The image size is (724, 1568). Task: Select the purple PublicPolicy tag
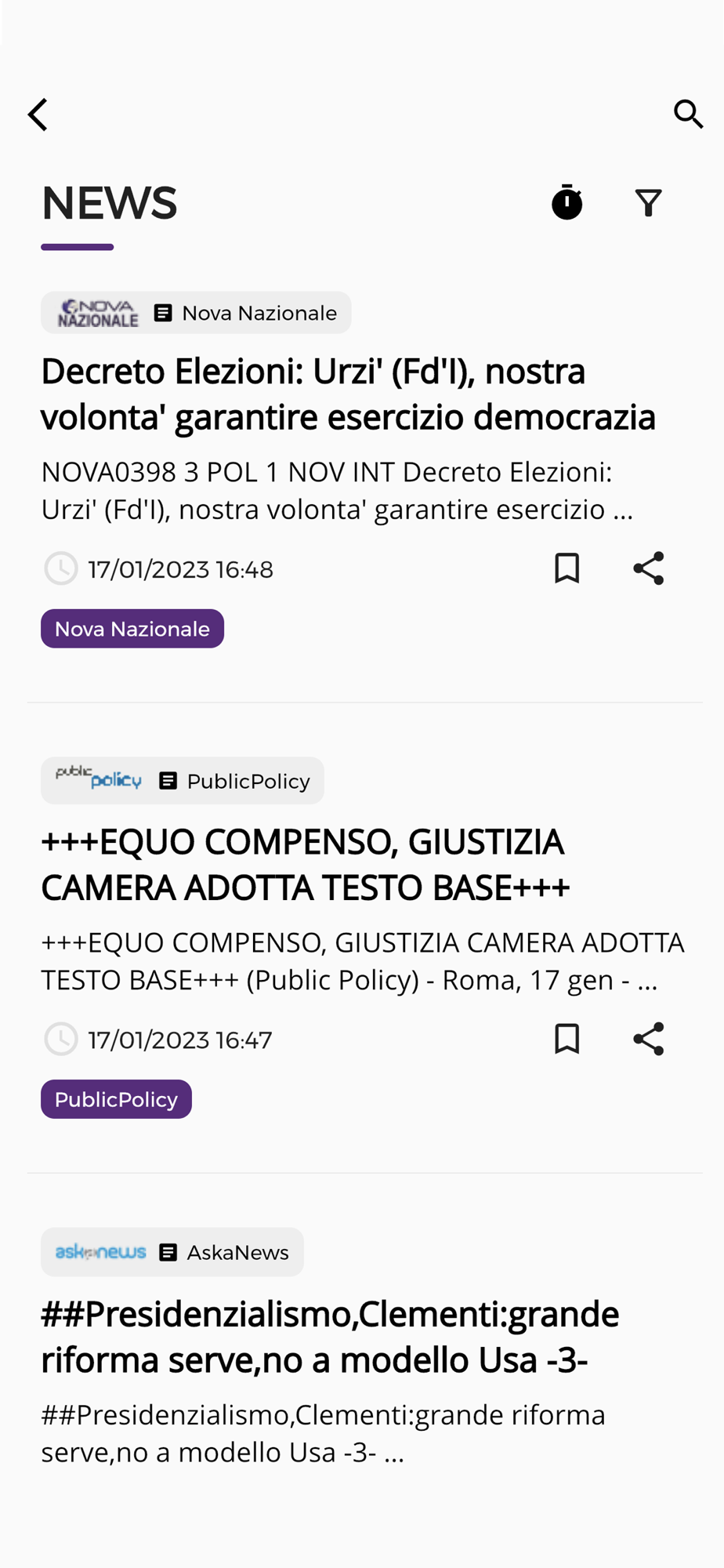pos(116,1099)
